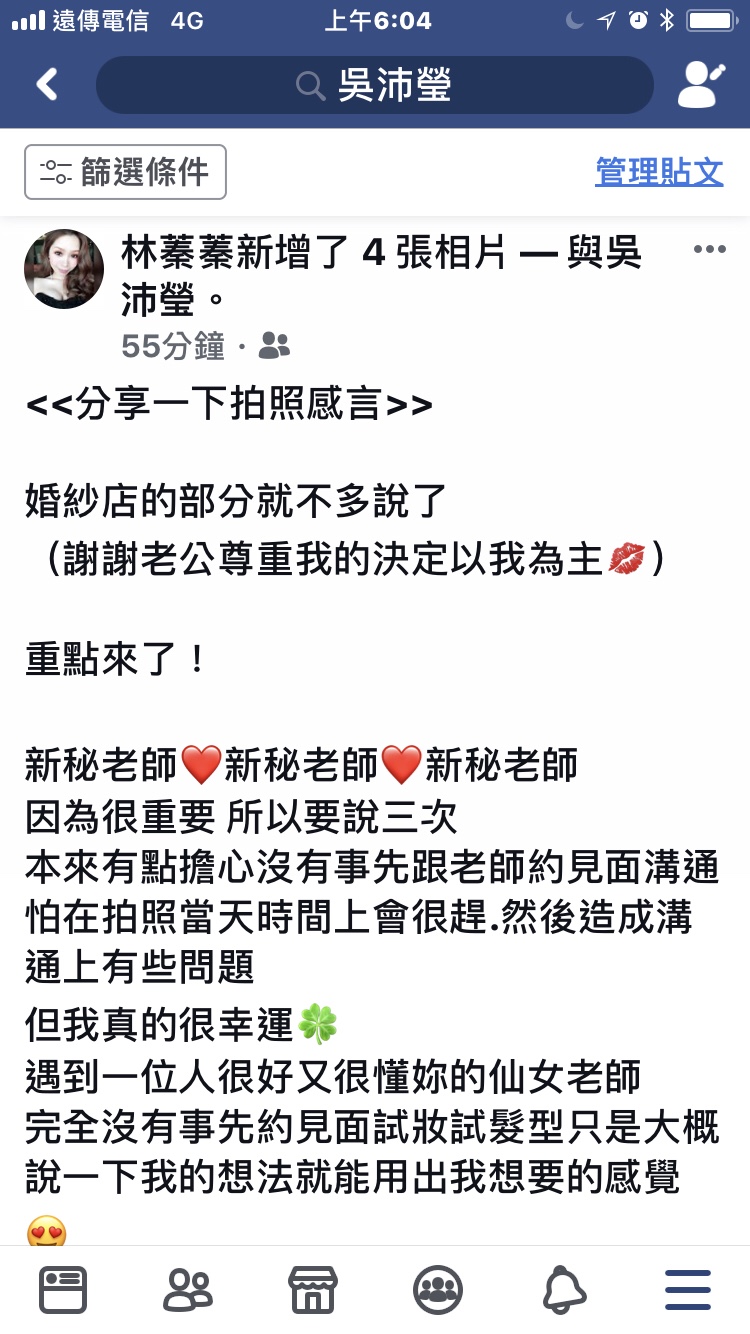
Task: Open the post's three-dot options menu
Action: click(709, 250)
